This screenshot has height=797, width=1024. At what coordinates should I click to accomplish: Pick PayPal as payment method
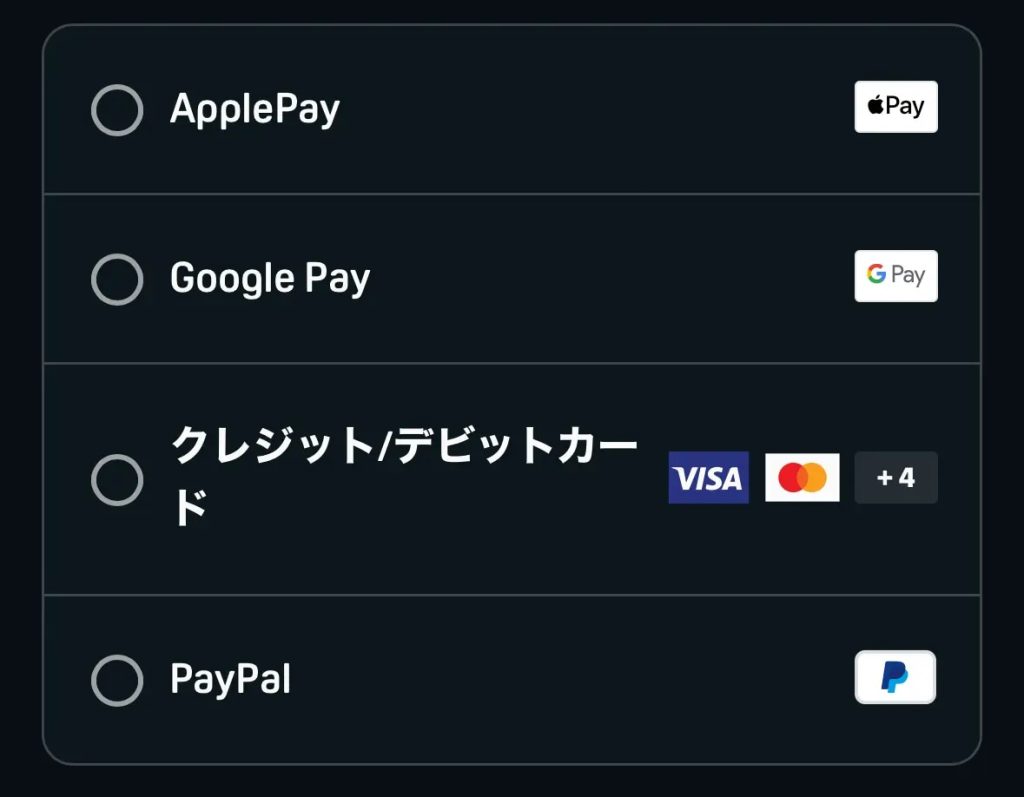[x=117, y=680]
